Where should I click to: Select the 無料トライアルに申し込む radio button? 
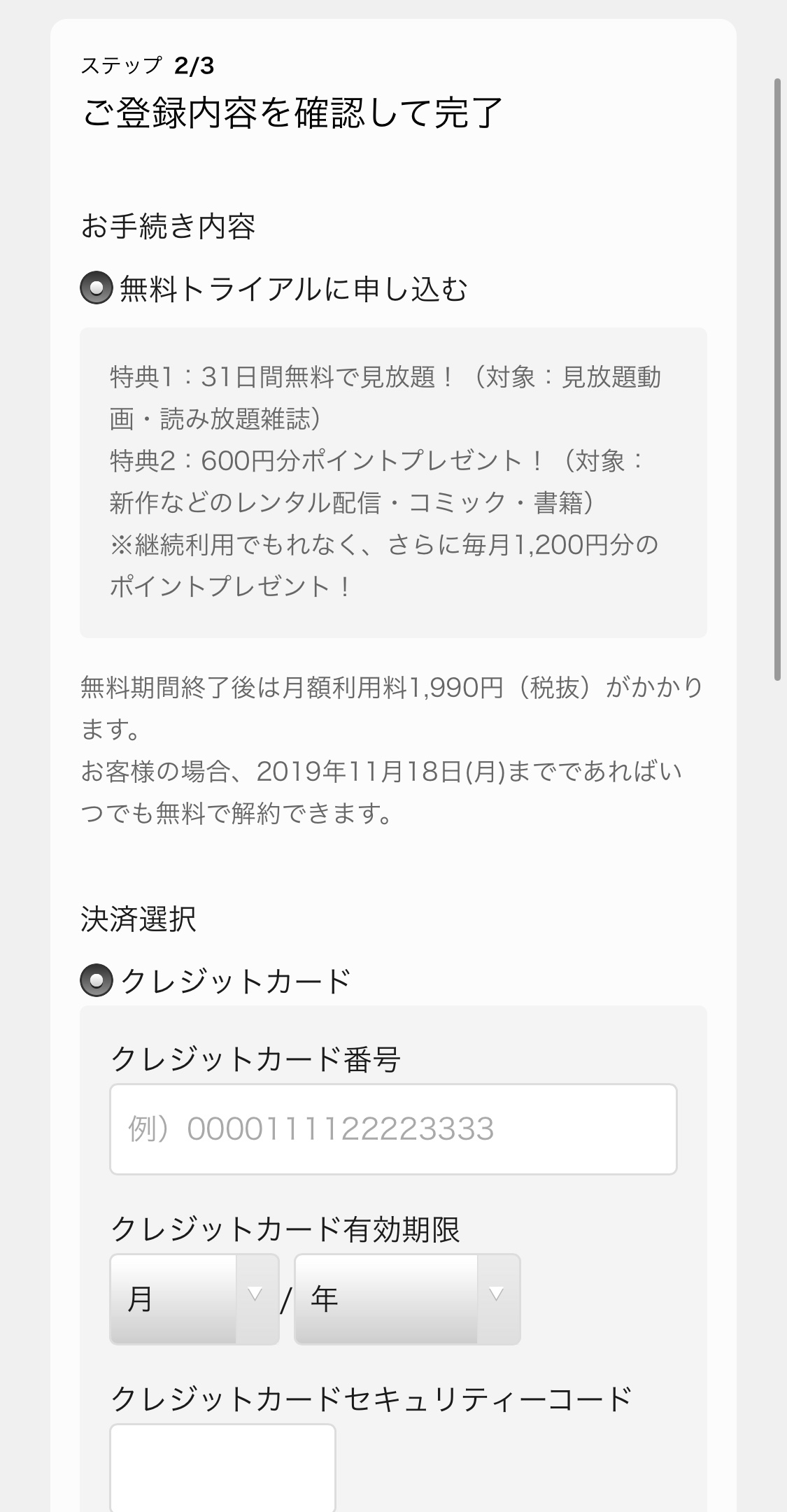point(97,288)
